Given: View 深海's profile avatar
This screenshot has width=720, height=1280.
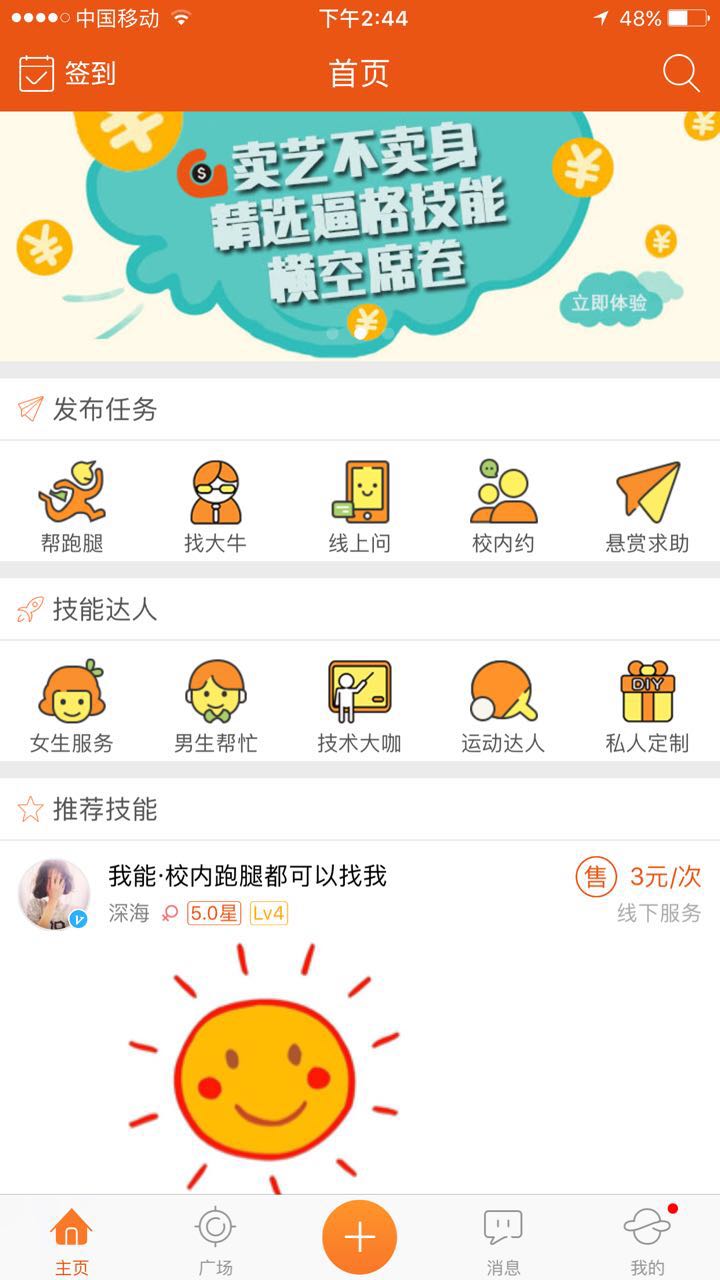Looking at the screenshot, I should click(x=54, y=894).
